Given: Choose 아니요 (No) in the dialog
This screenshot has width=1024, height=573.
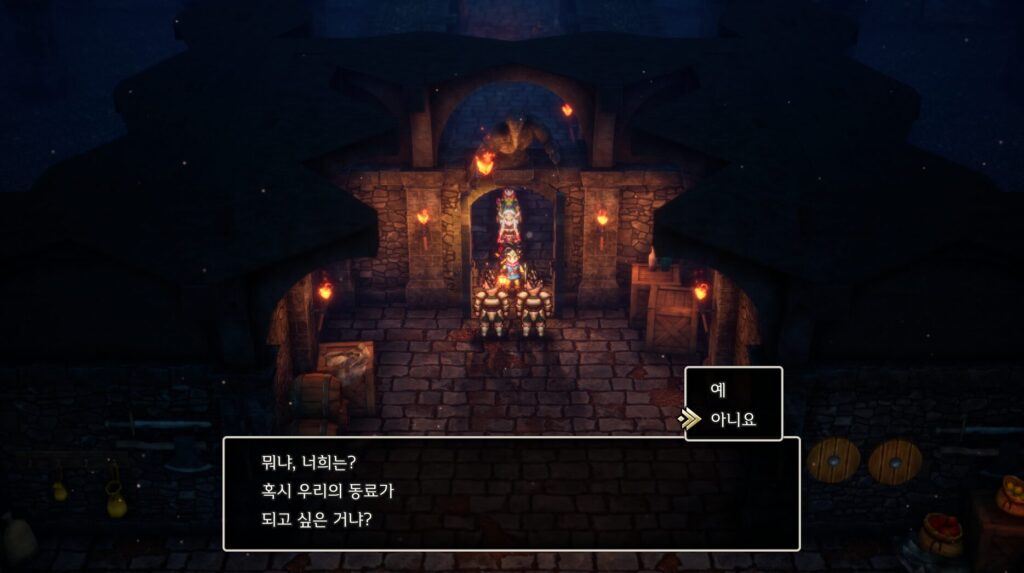Looking at the screenshot, I should coord(731,420).
